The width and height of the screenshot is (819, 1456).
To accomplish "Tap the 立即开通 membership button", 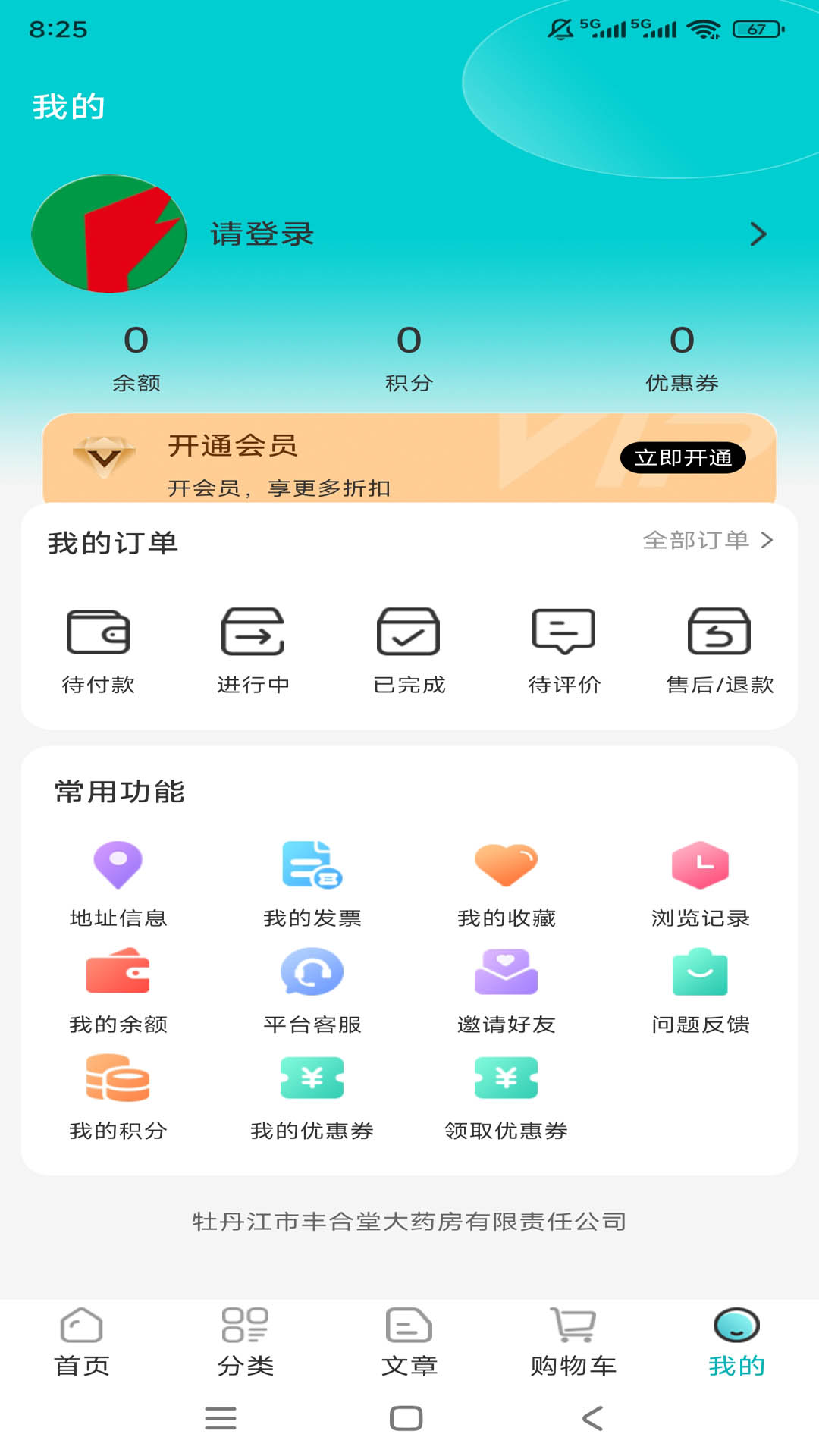I will 682,457.
